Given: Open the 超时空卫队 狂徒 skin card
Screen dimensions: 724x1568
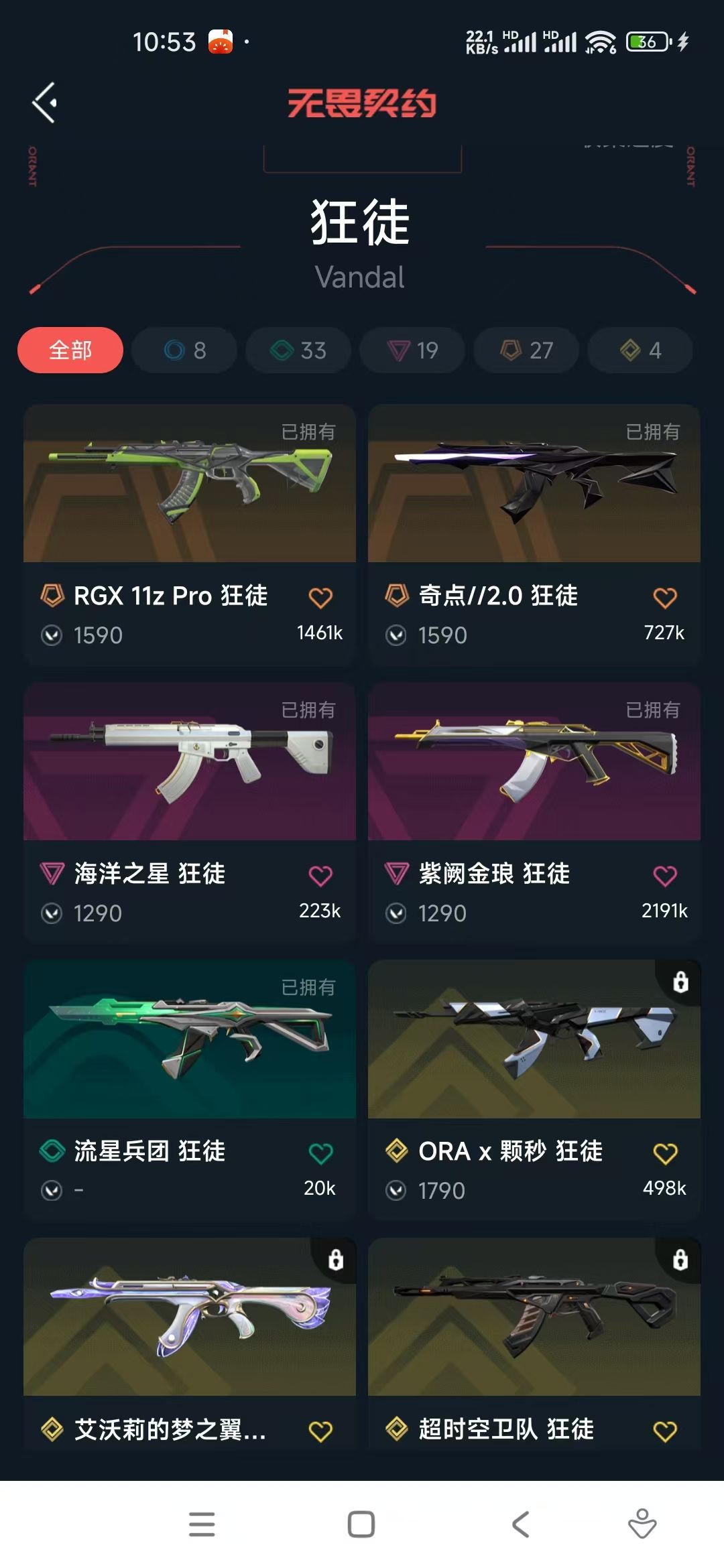Looking at the screenshot, I should tap(534, 1345).
